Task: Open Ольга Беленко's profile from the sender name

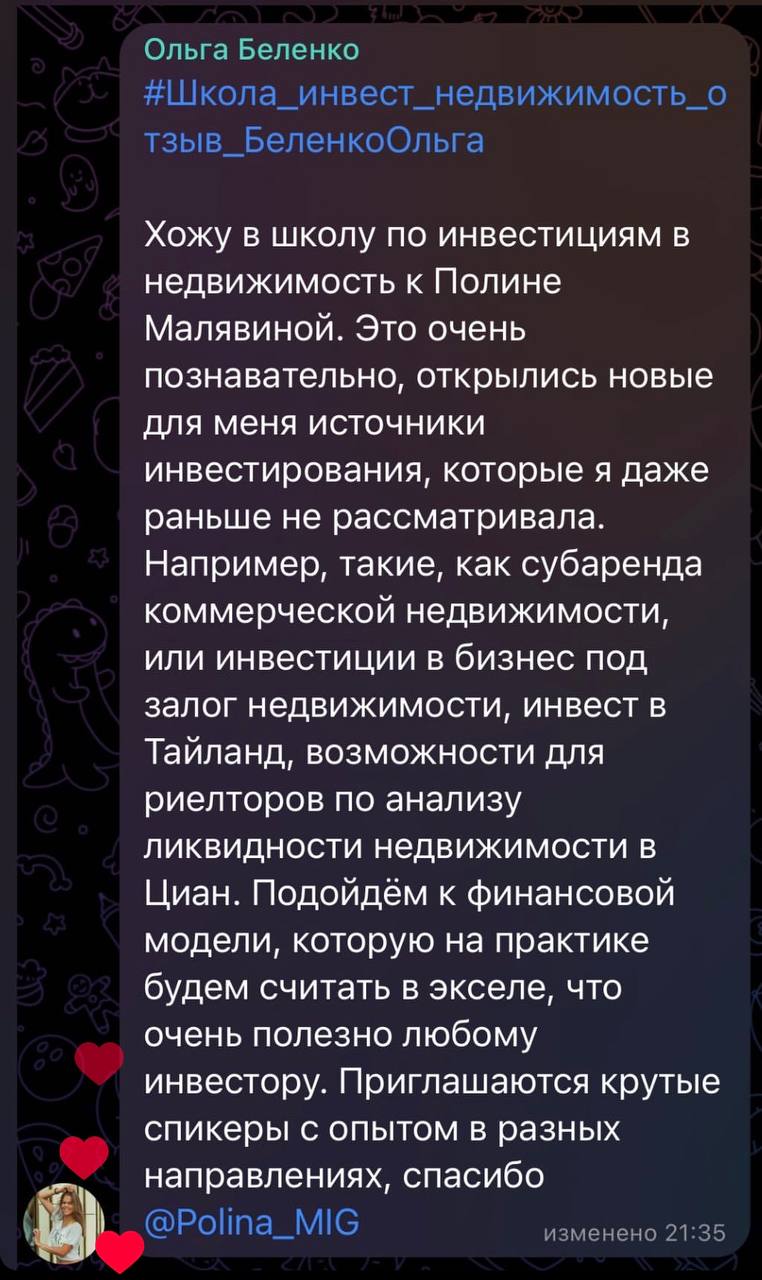Action: 252,50
